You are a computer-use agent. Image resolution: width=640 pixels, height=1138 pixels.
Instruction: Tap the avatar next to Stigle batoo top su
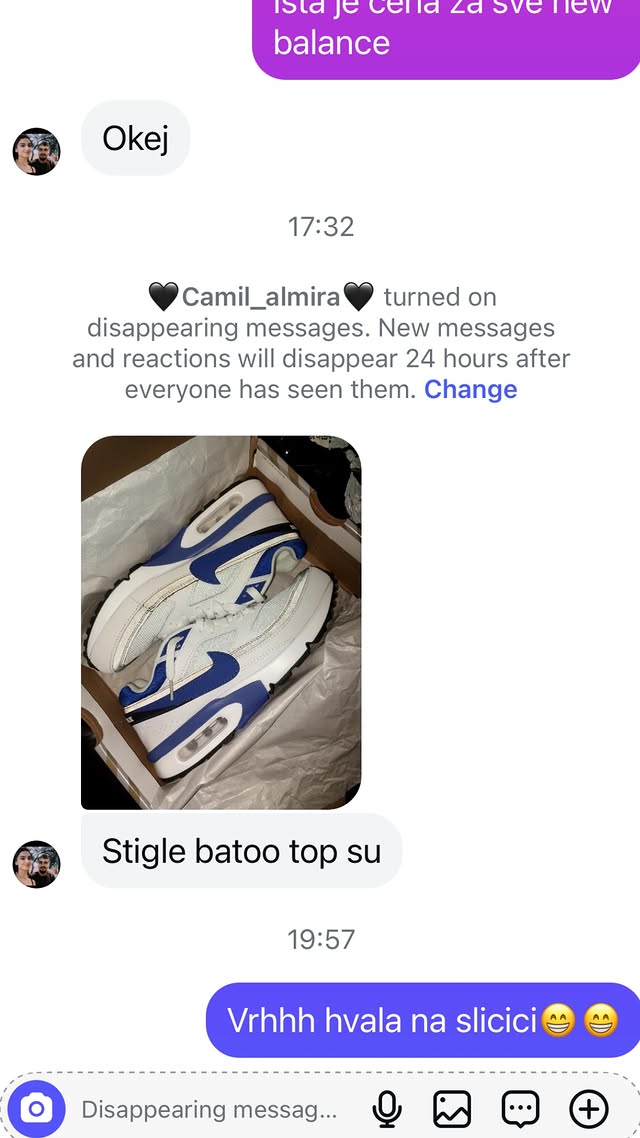37,864
